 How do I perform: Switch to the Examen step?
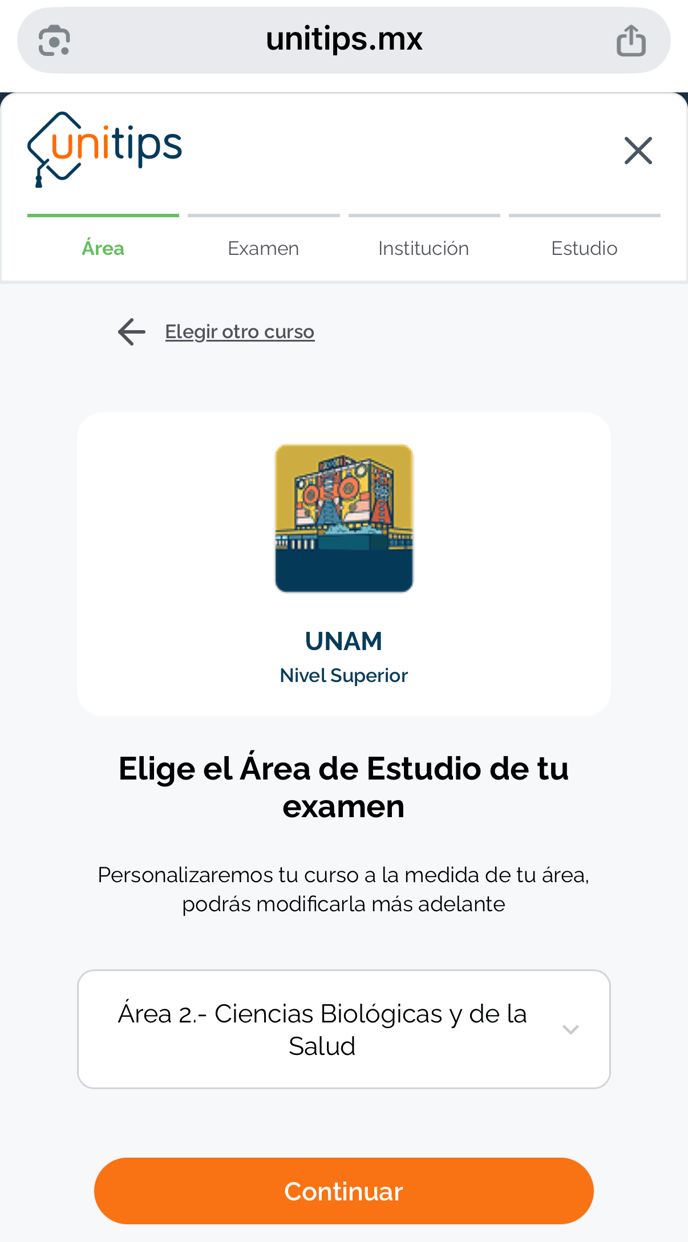coord(263,248)
